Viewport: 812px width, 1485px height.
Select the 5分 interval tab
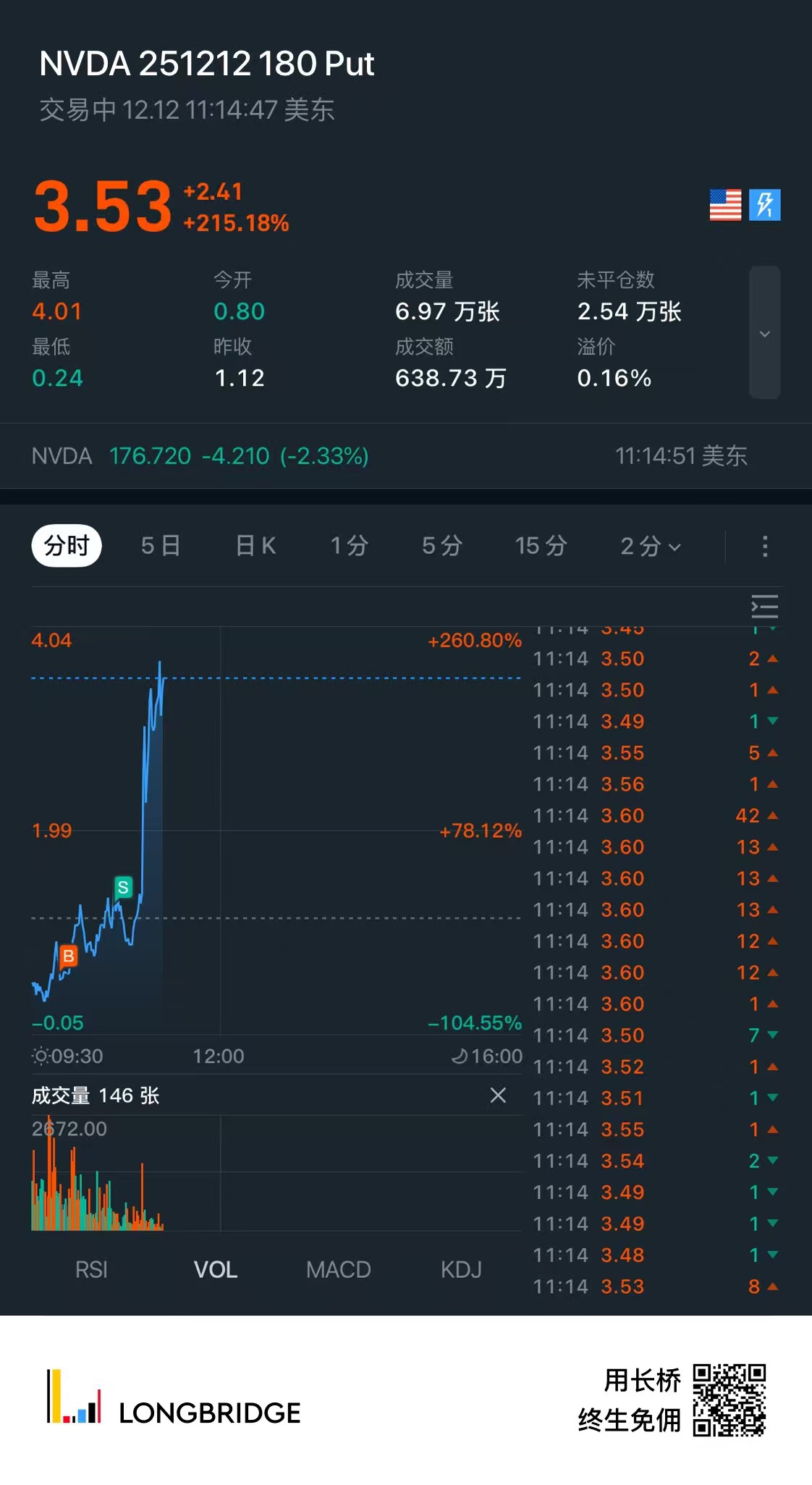pyautogui.click(x=442, y=546)
